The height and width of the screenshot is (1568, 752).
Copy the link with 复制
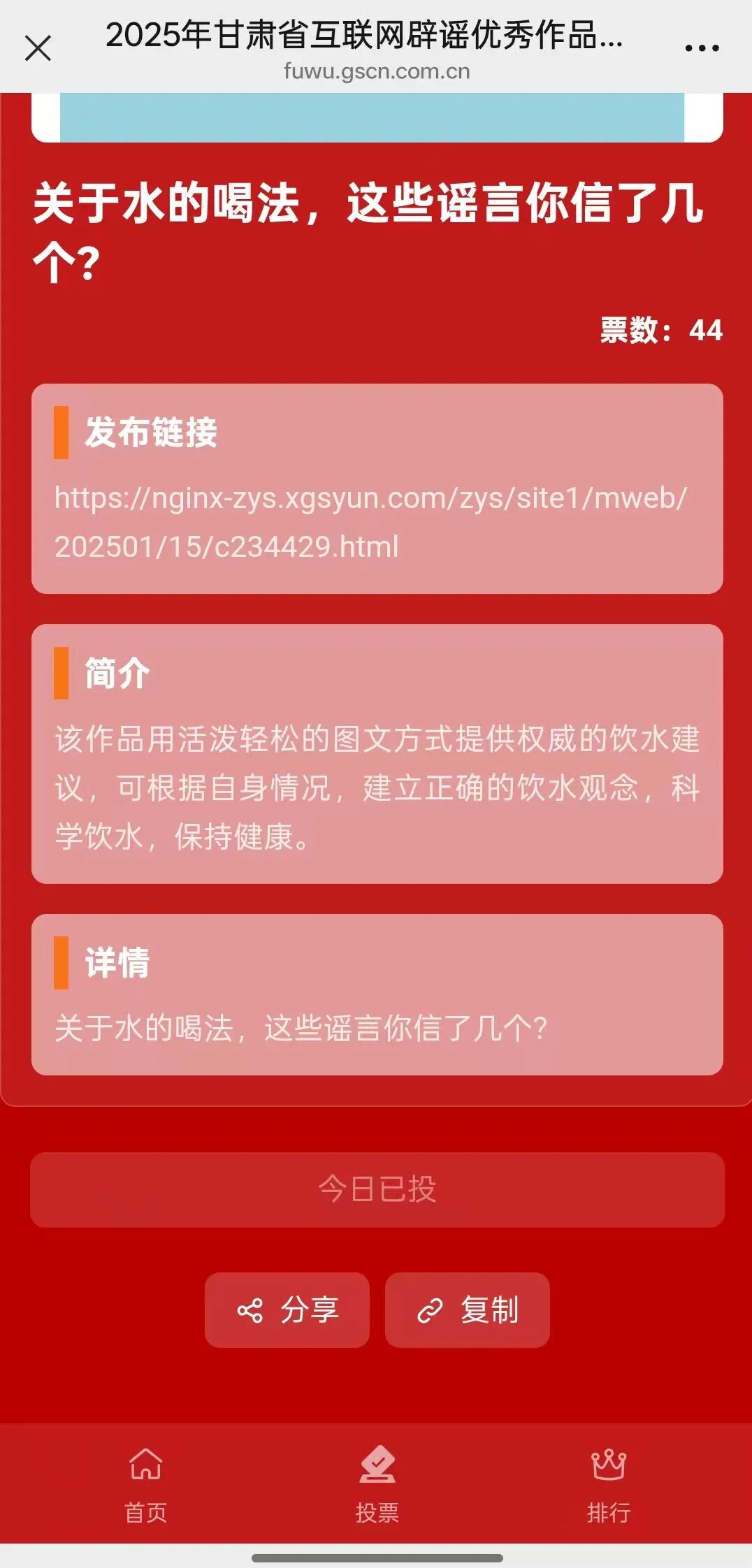(468, 1309)
